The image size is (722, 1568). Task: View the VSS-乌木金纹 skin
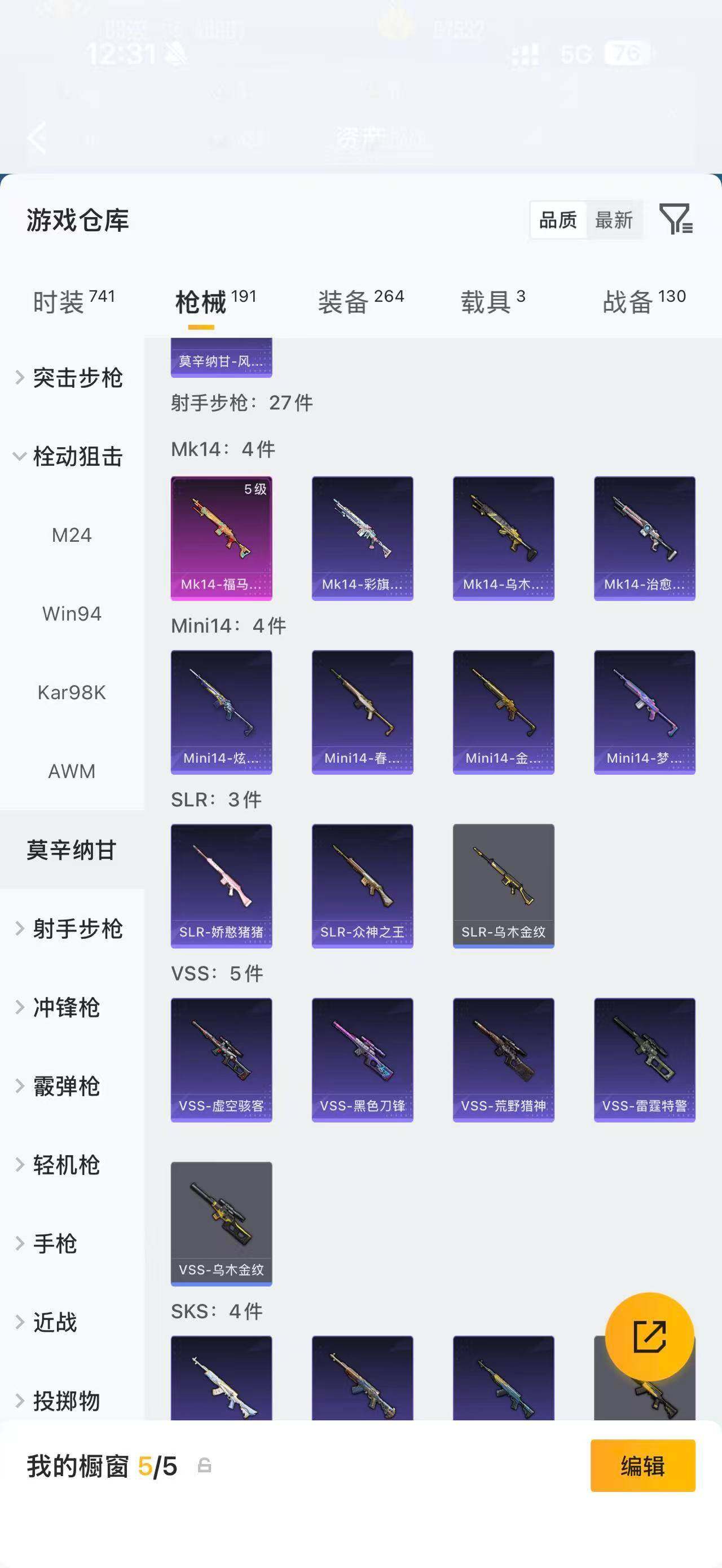tap(222, 1224)
